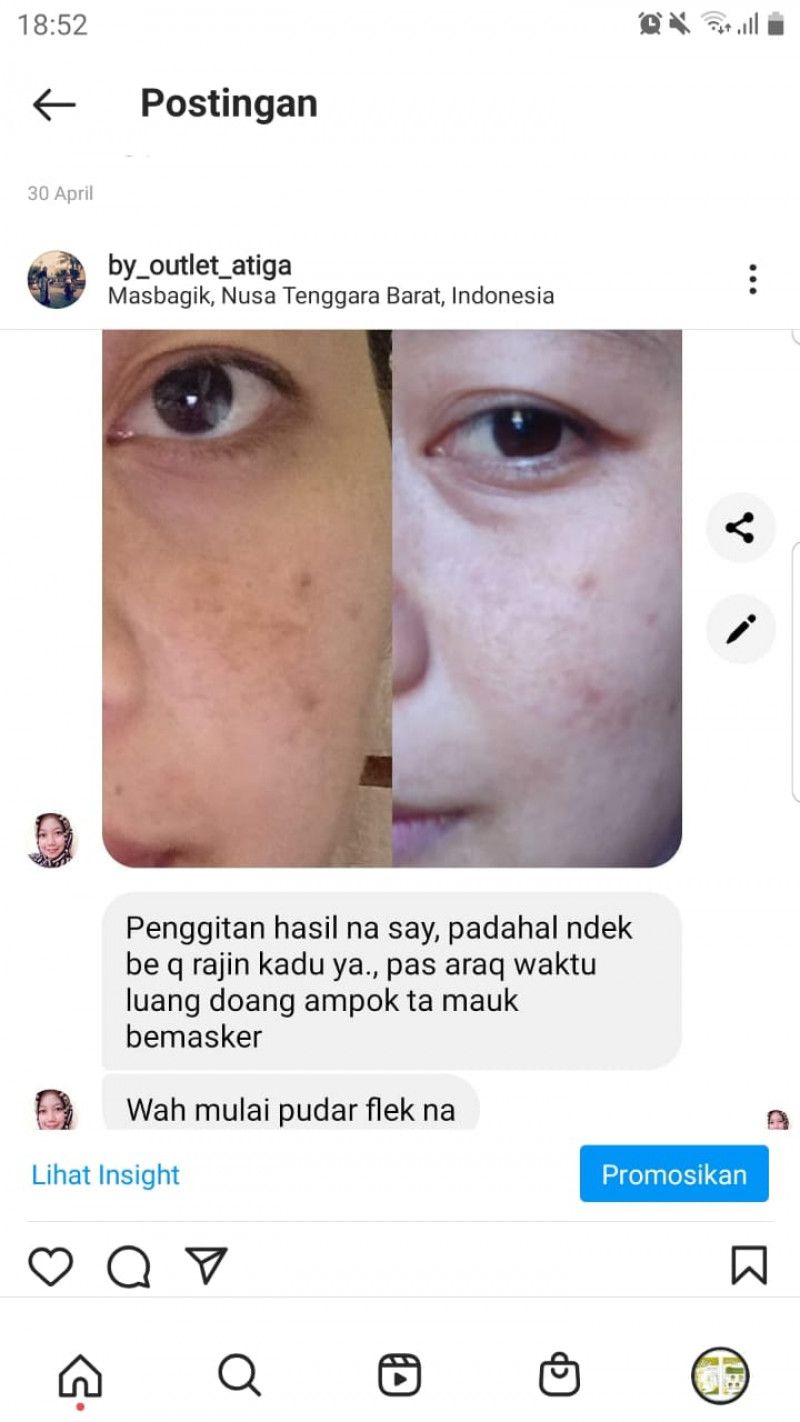Open post overflow menu
Image resolution: width=800 pixels, height=1422 pixels.
[752, 279]
